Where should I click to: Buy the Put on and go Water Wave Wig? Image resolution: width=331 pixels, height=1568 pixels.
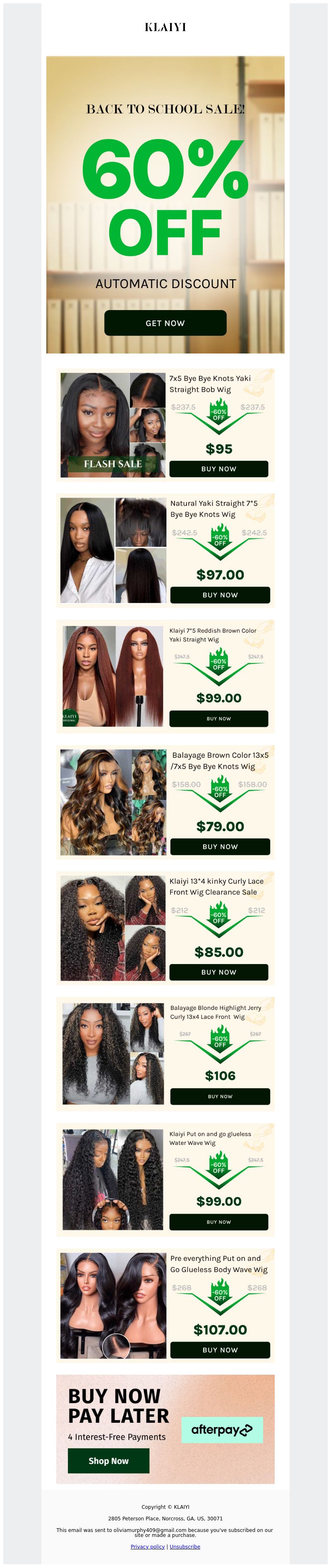click(x=218, y=1222)
